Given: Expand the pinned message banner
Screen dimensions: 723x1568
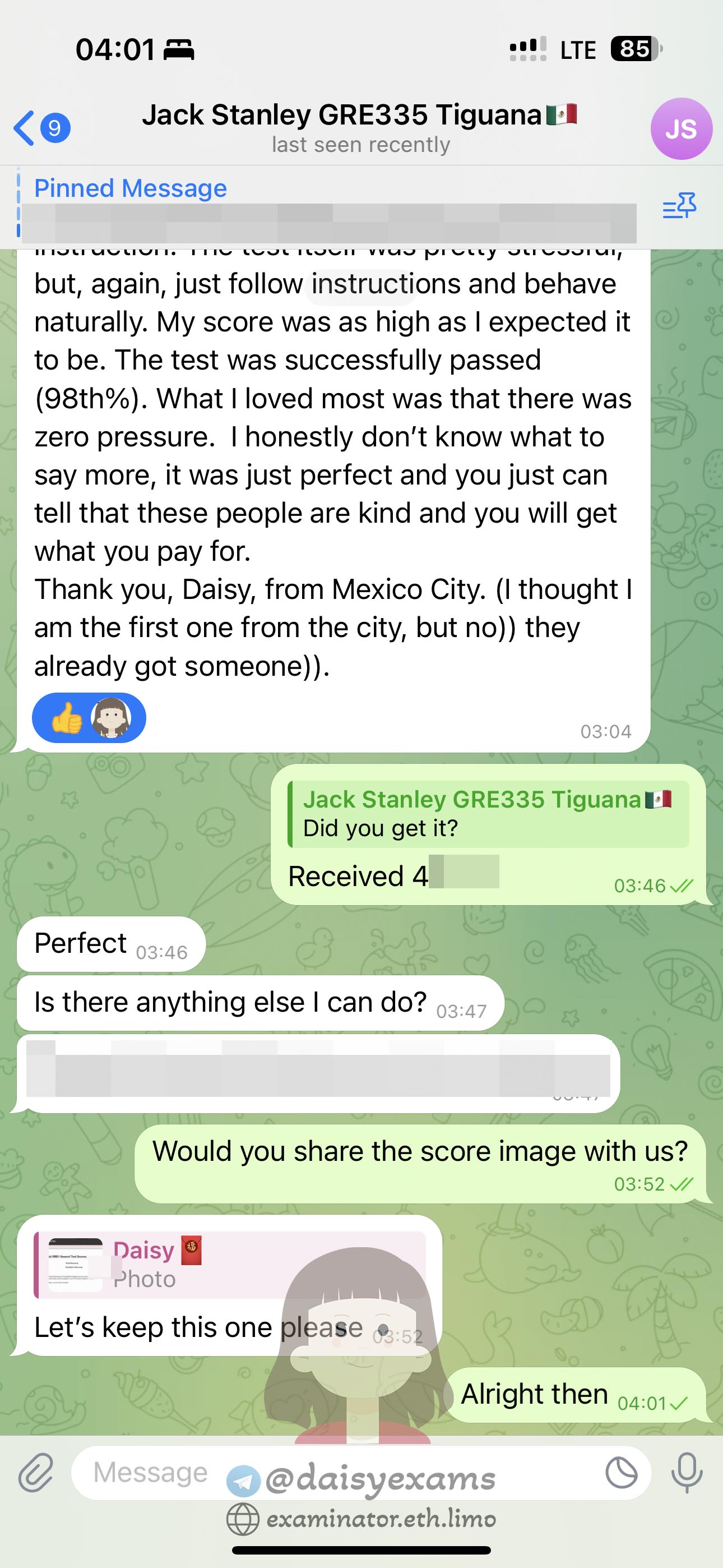Looking at the screenshot, I should point(335,207).
